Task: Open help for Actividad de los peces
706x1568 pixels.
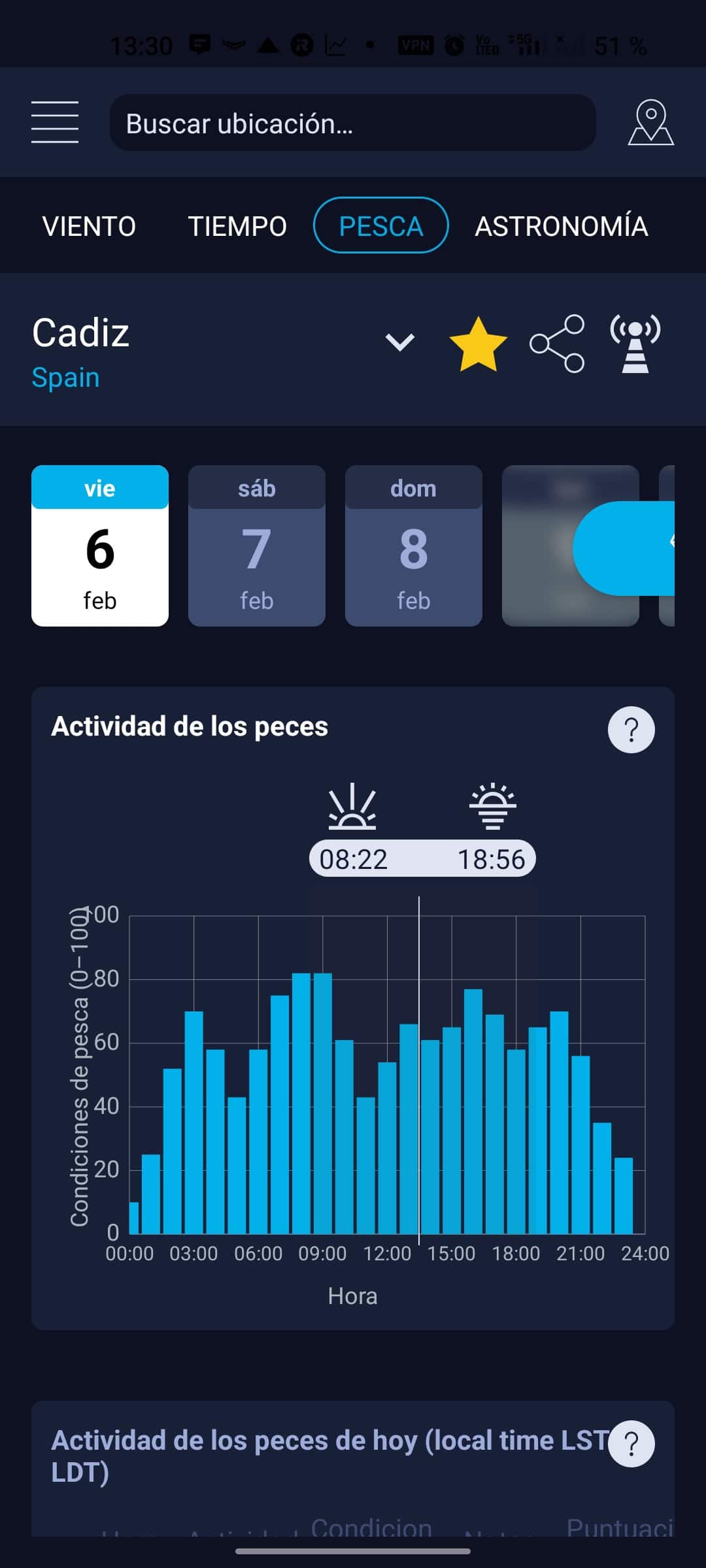Action: pos(630,729)
